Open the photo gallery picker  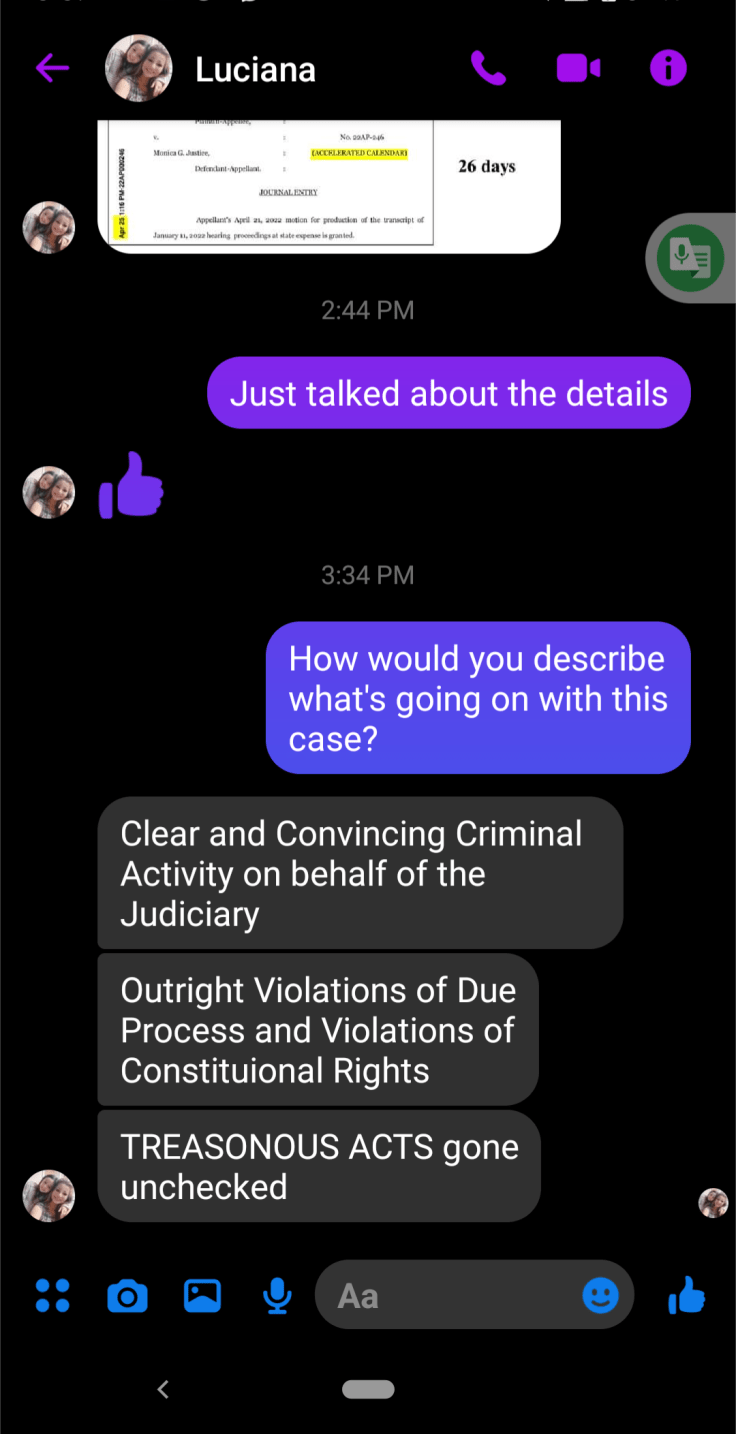pos(202,1296)
